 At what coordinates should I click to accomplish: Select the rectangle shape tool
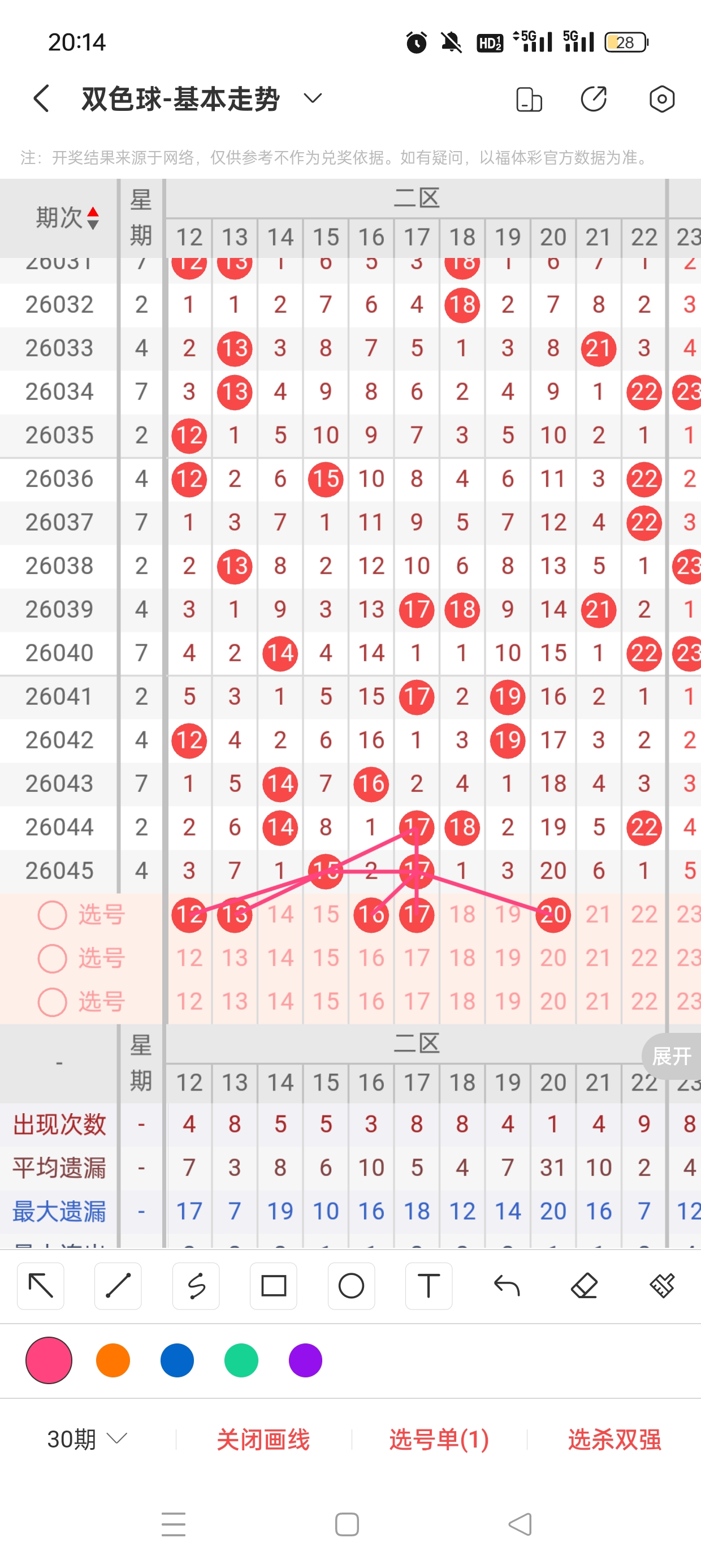273,1286
